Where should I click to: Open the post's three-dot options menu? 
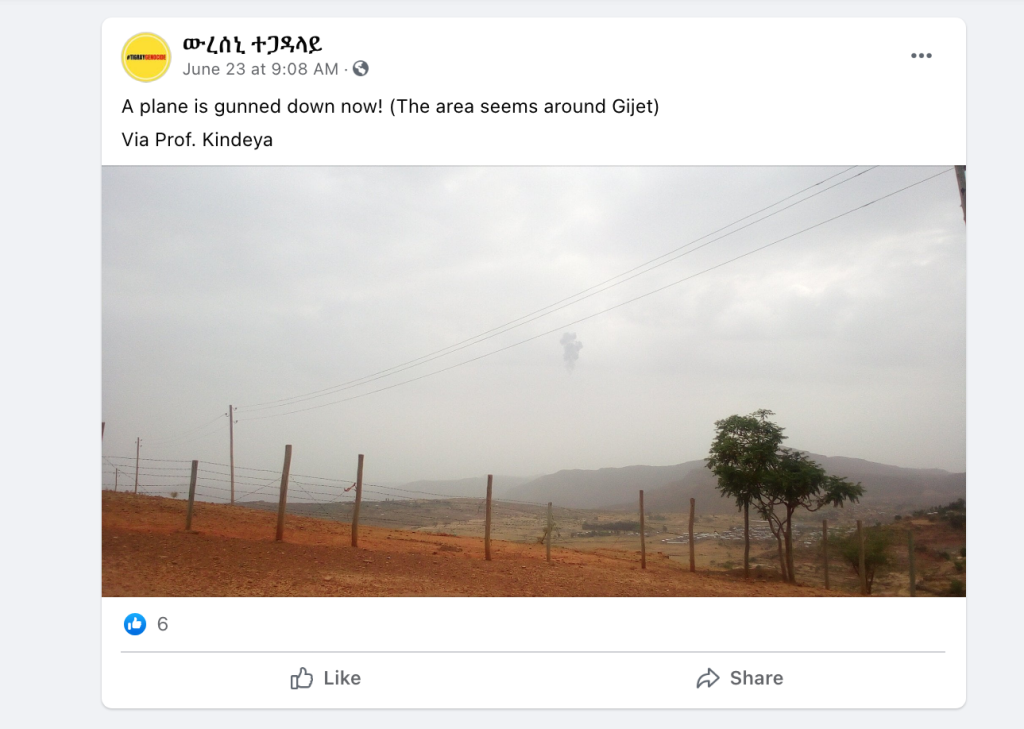pyautogui.click(x=921, y=56)
